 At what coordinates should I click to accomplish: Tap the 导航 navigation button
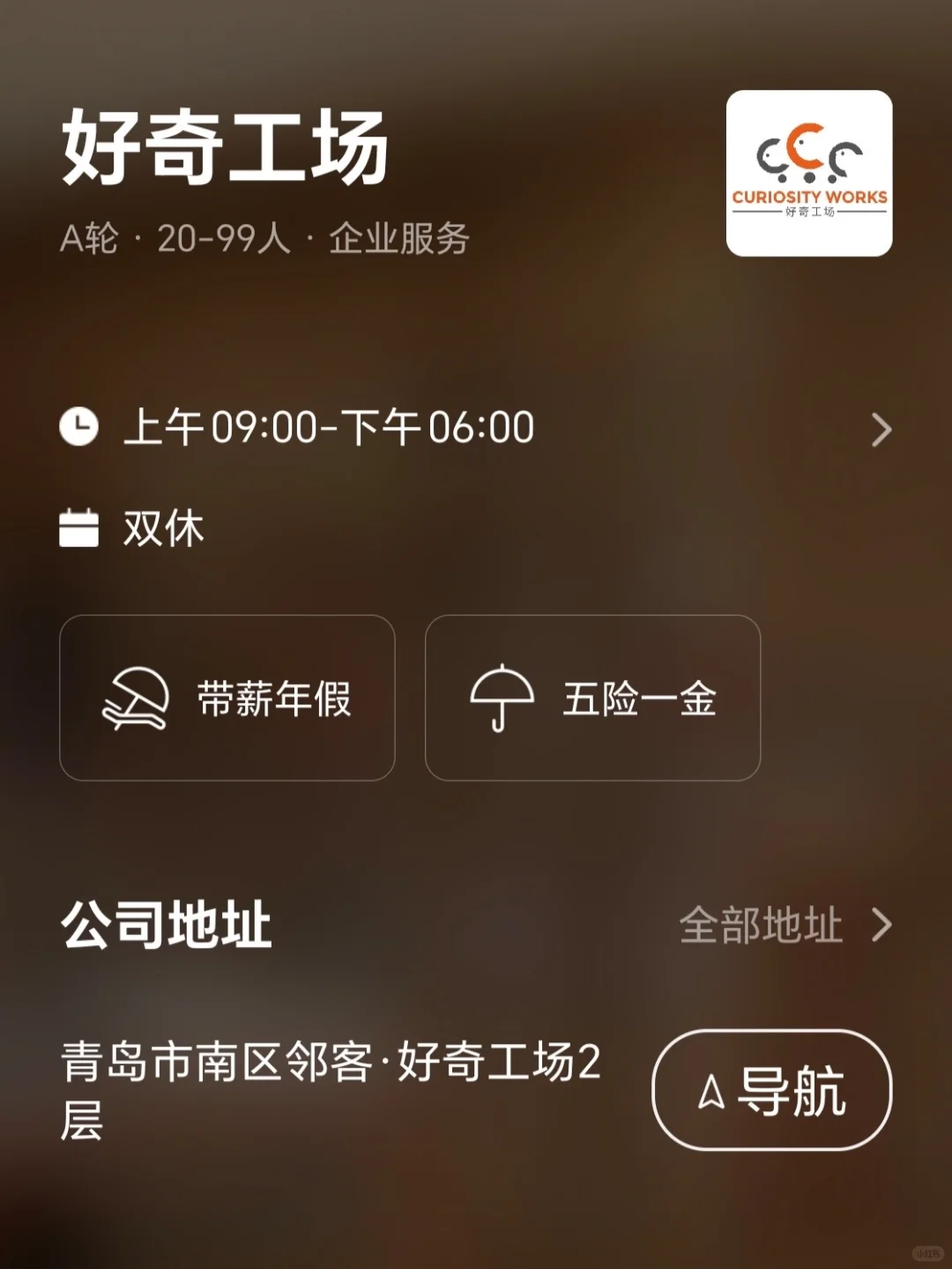point(771,1090)
